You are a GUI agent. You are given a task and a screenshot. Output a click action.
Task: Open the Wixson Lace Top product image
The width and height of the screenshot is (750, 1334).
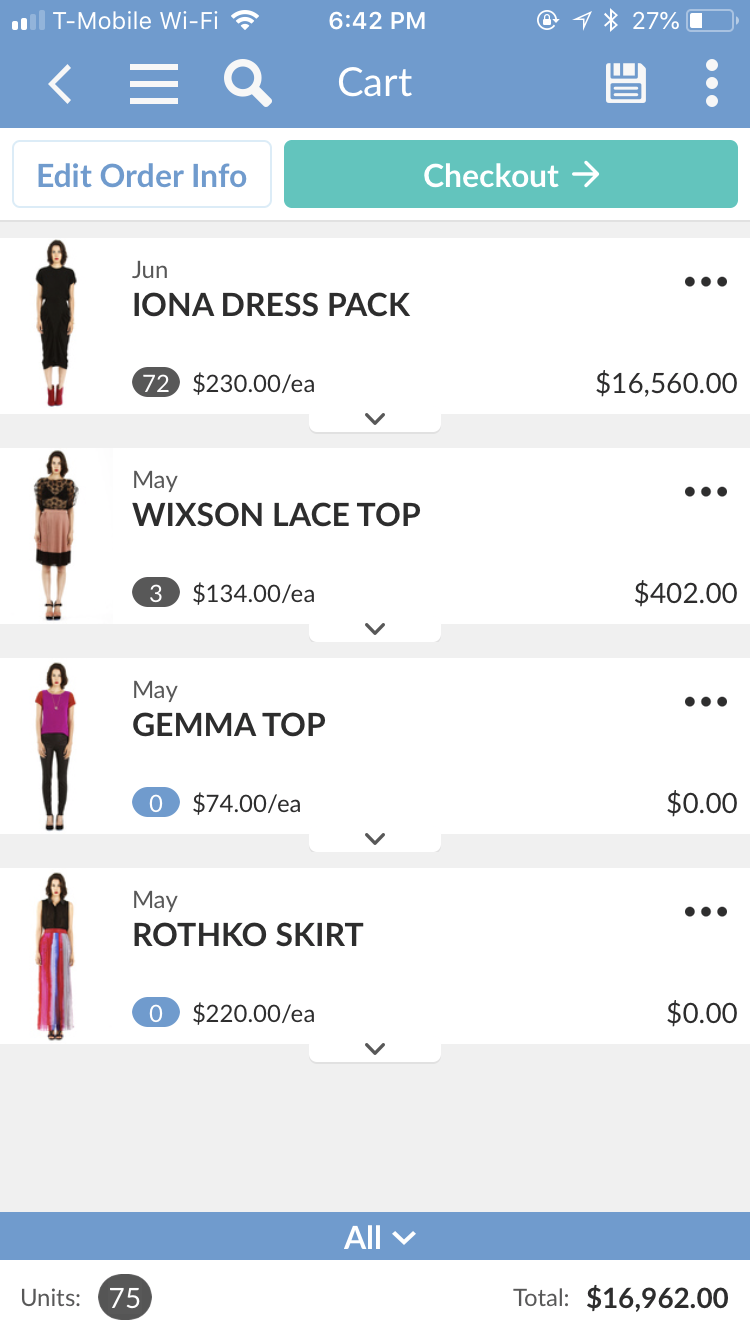tap(55, 535)
